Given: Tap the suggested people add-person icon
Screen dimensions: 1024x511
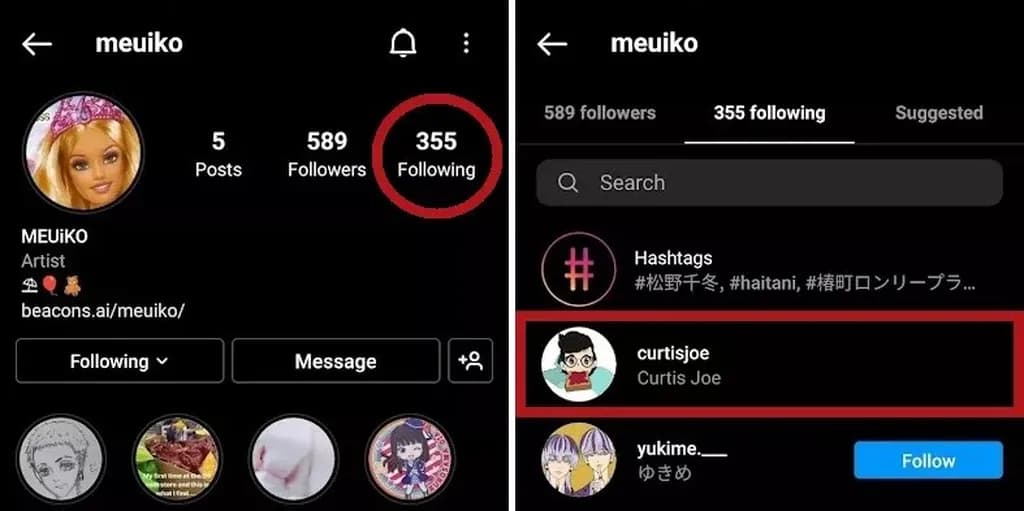Looking at the screenshot, I should point(470,361).
